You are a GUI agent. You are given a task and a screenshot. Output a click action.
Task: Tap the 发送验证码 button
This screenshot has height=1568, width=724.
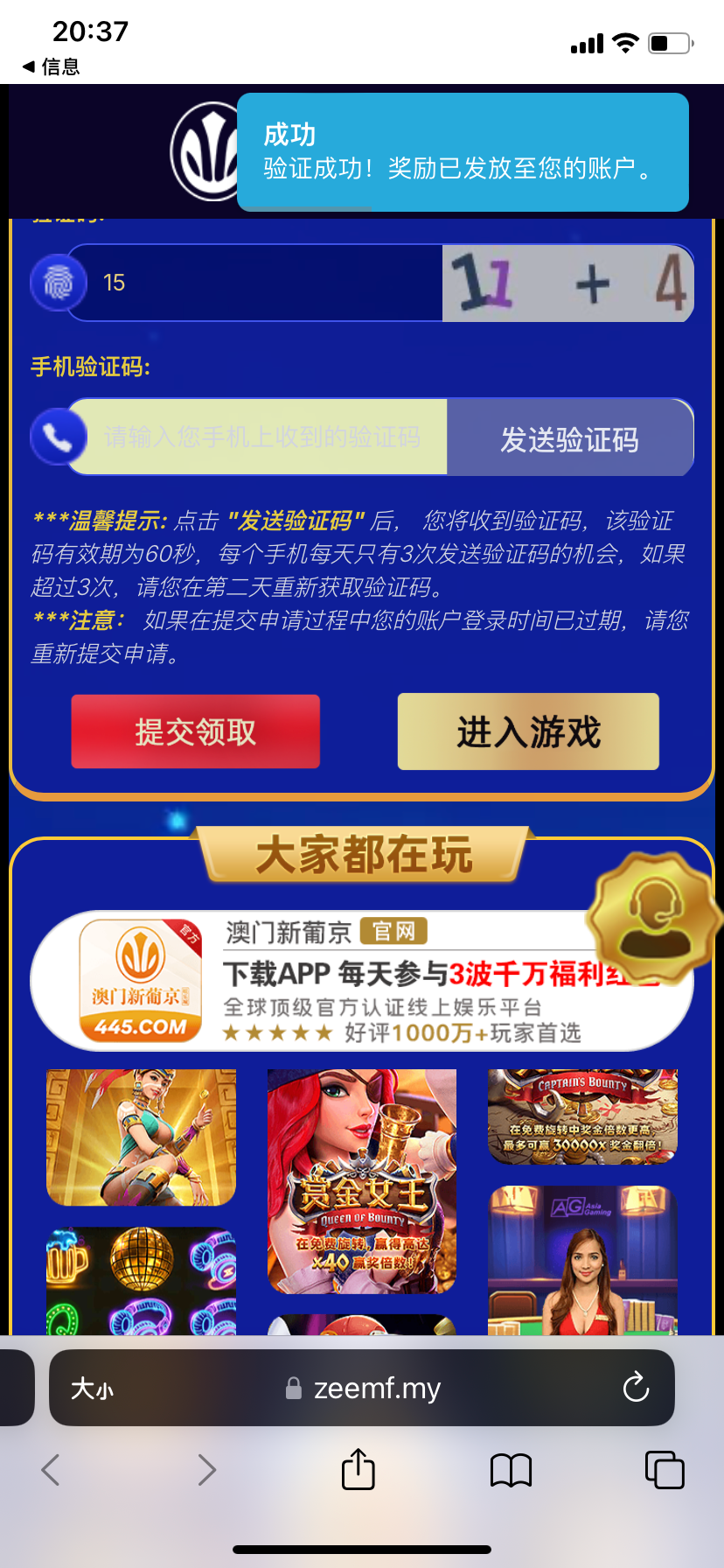click(x=569, y=438)
